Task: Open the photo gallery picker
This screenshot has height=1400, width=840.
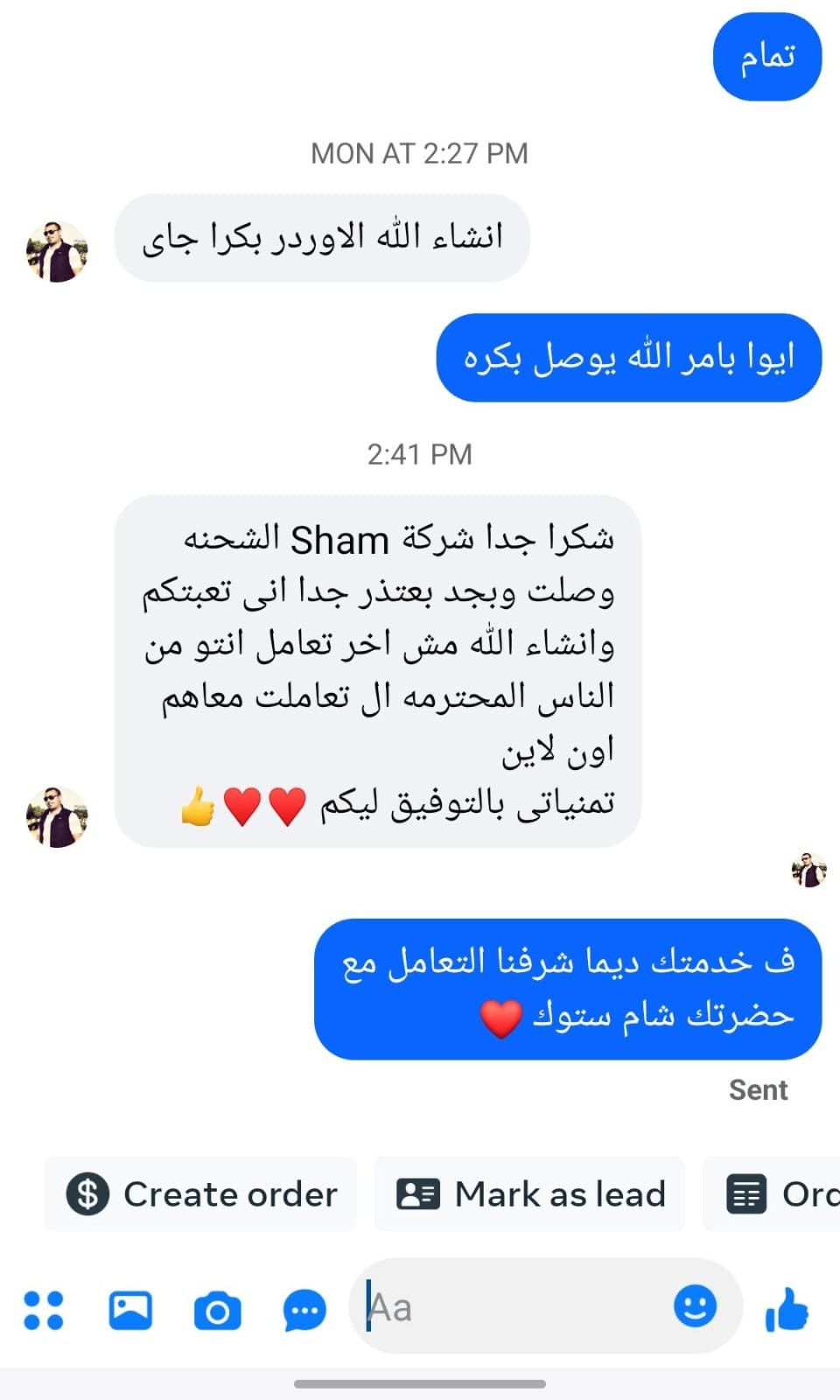Action: [x=130, y=1310]
